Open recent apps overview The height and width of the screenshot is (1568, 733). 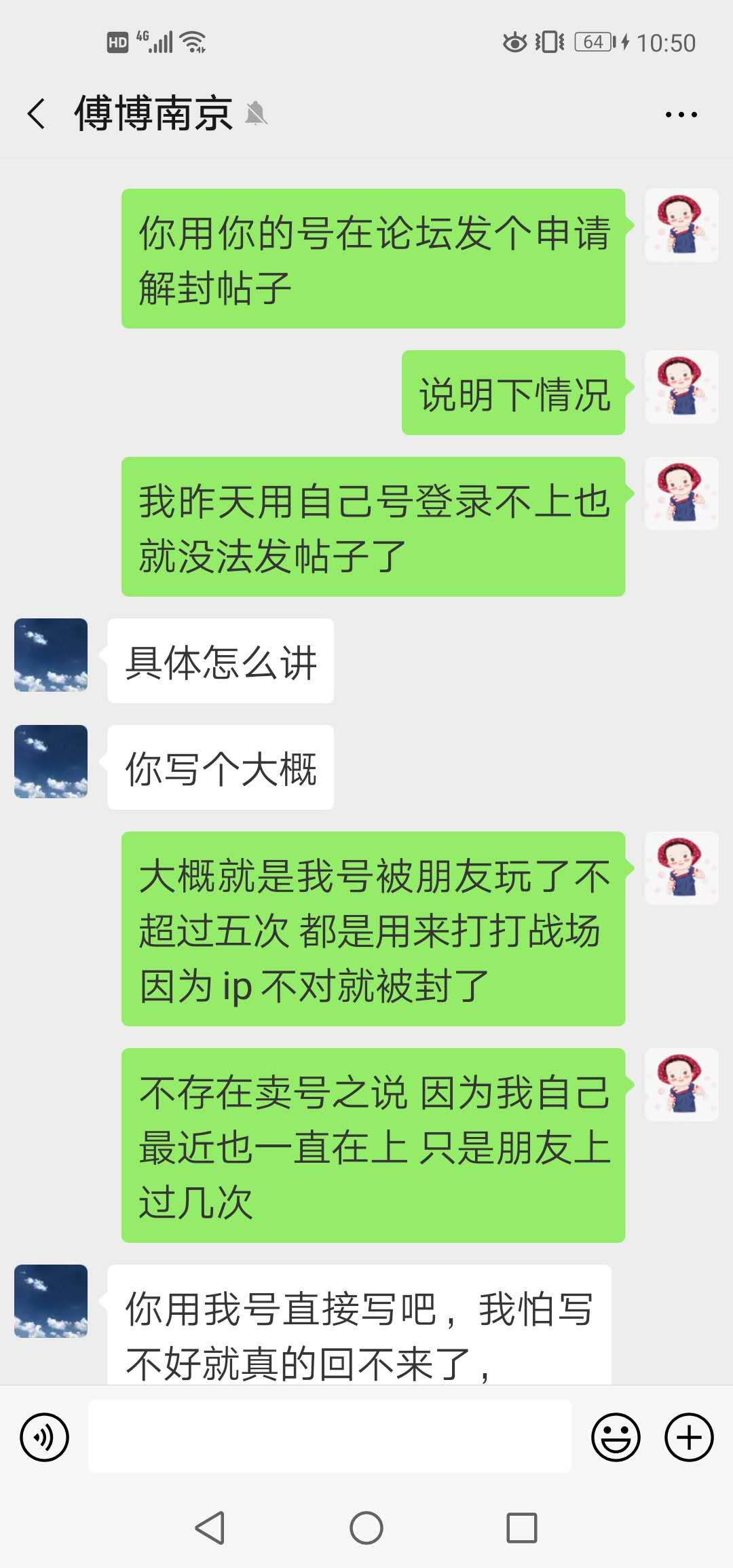pos(522,1529)
